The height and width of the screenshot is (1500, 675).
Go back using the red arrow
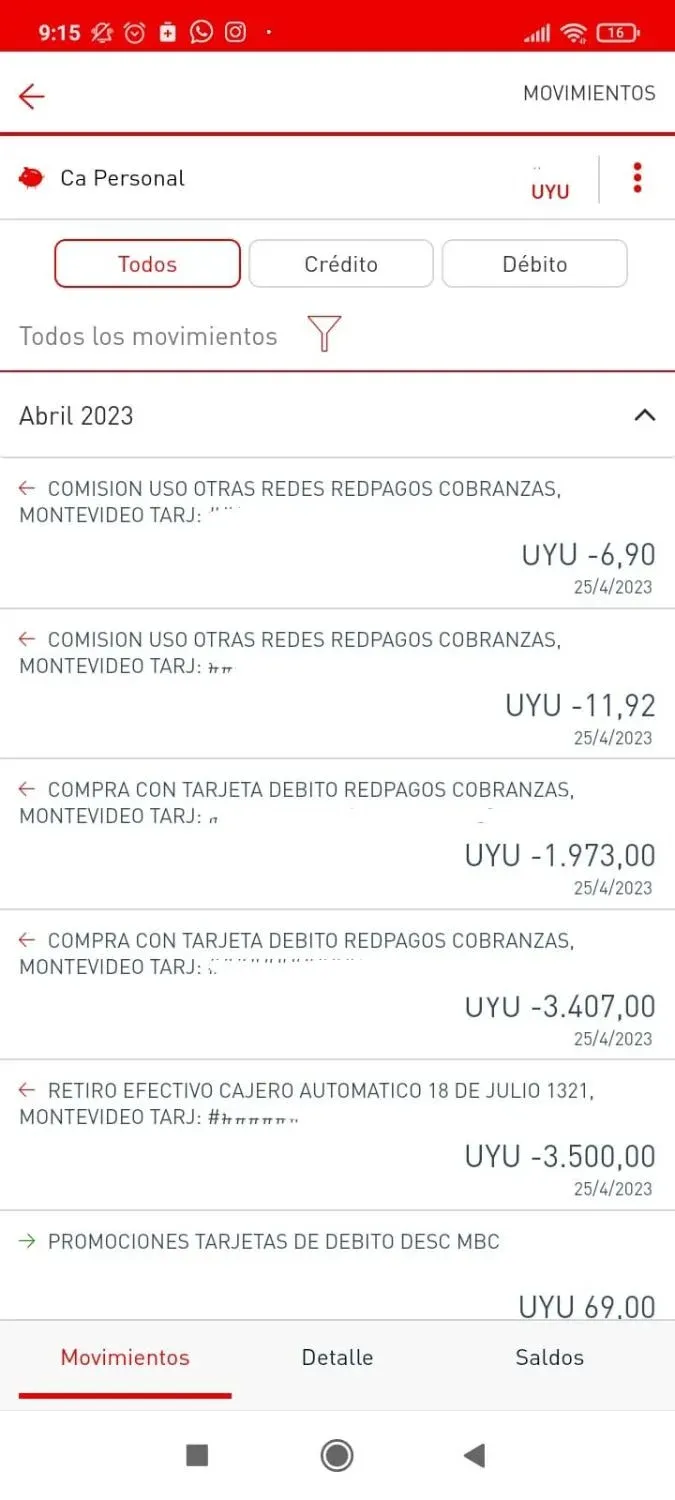(x=32, y=95)
